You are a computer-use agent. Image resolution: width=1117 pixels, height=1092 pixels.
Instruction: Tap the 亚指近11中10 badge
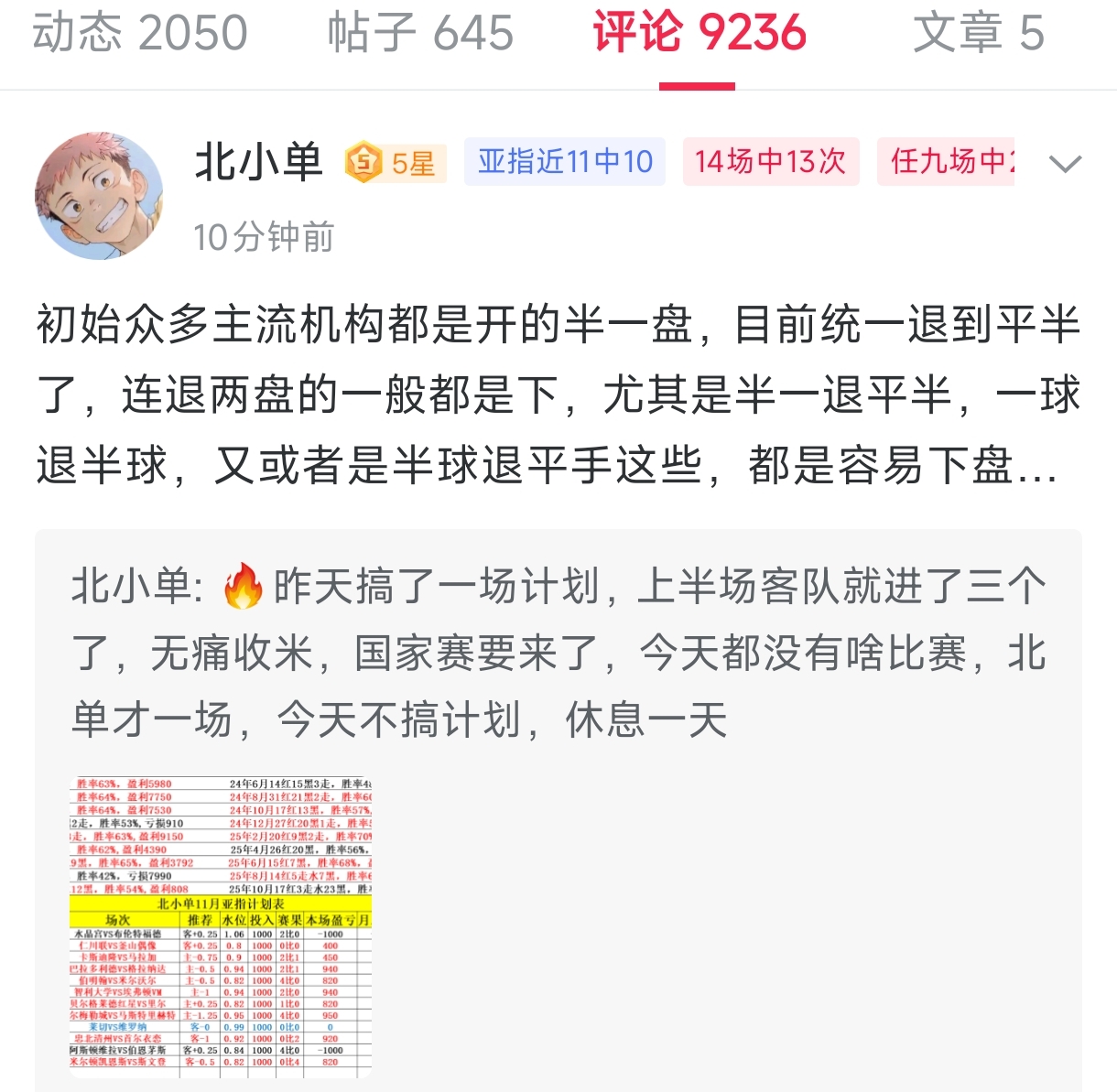tap(564, 162)
